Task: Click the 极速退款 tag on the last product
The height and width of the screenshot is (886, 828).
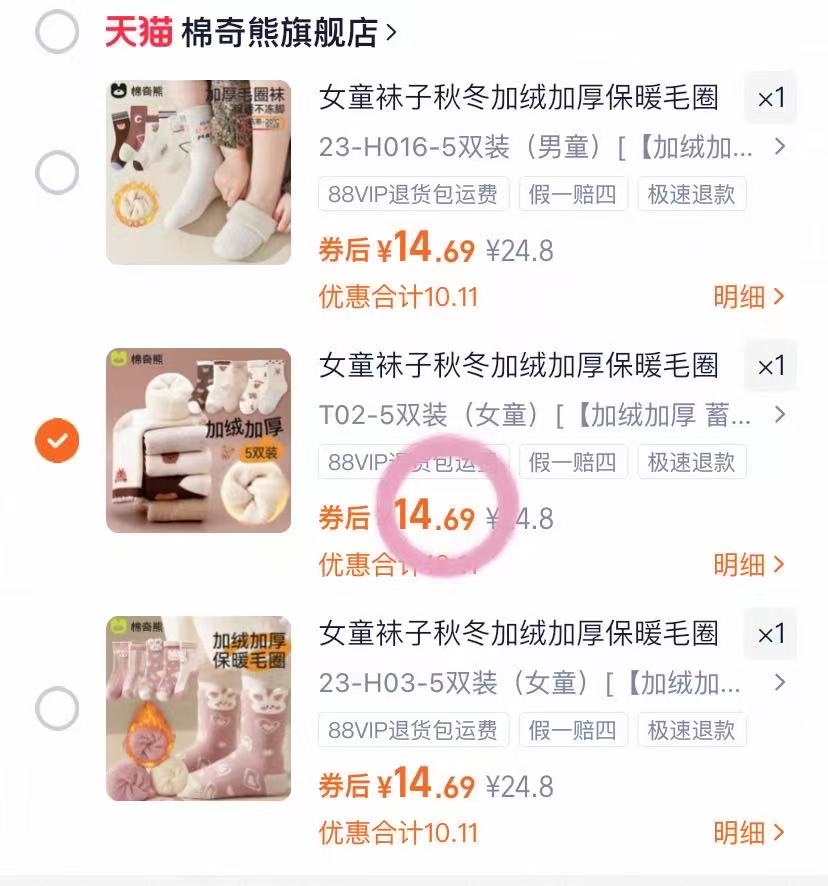Action: point(693,730)
